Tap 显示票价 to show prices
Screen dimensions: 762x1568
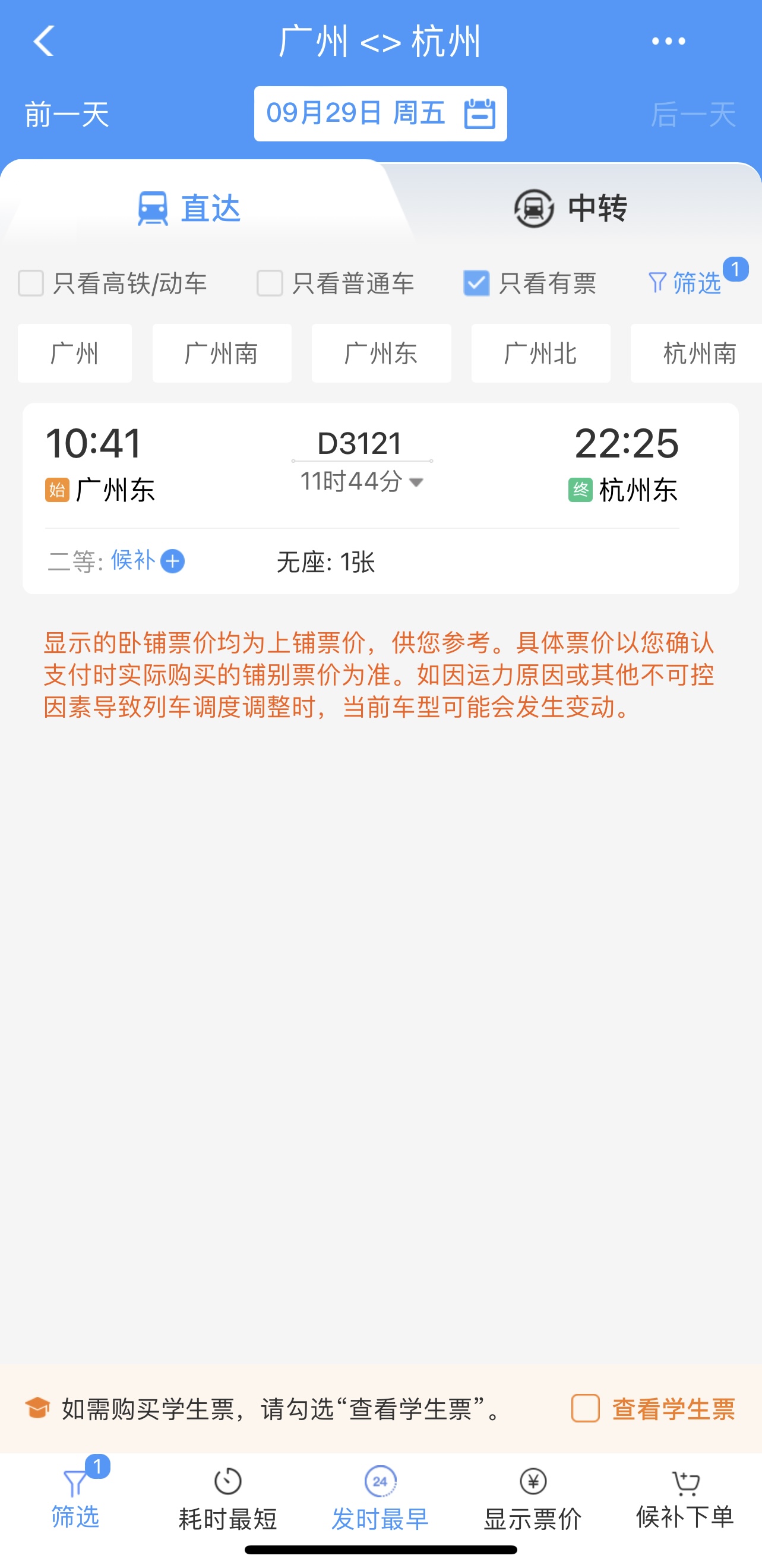pos(533,1499)
